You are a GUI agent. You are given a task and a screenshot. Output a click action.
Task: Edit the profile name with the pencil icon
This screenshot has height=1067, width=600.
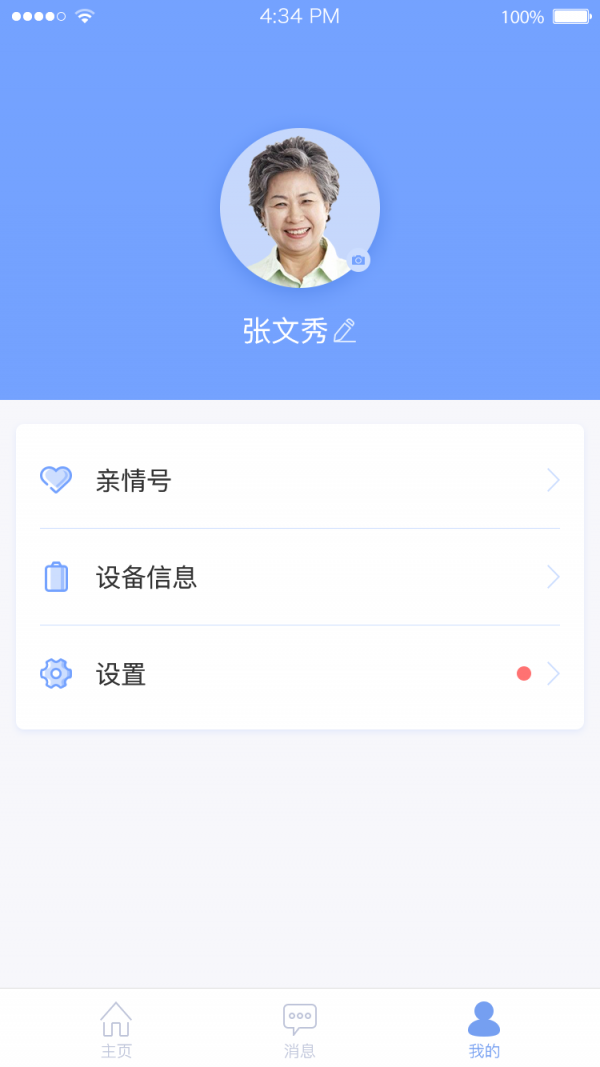point(345,331)
